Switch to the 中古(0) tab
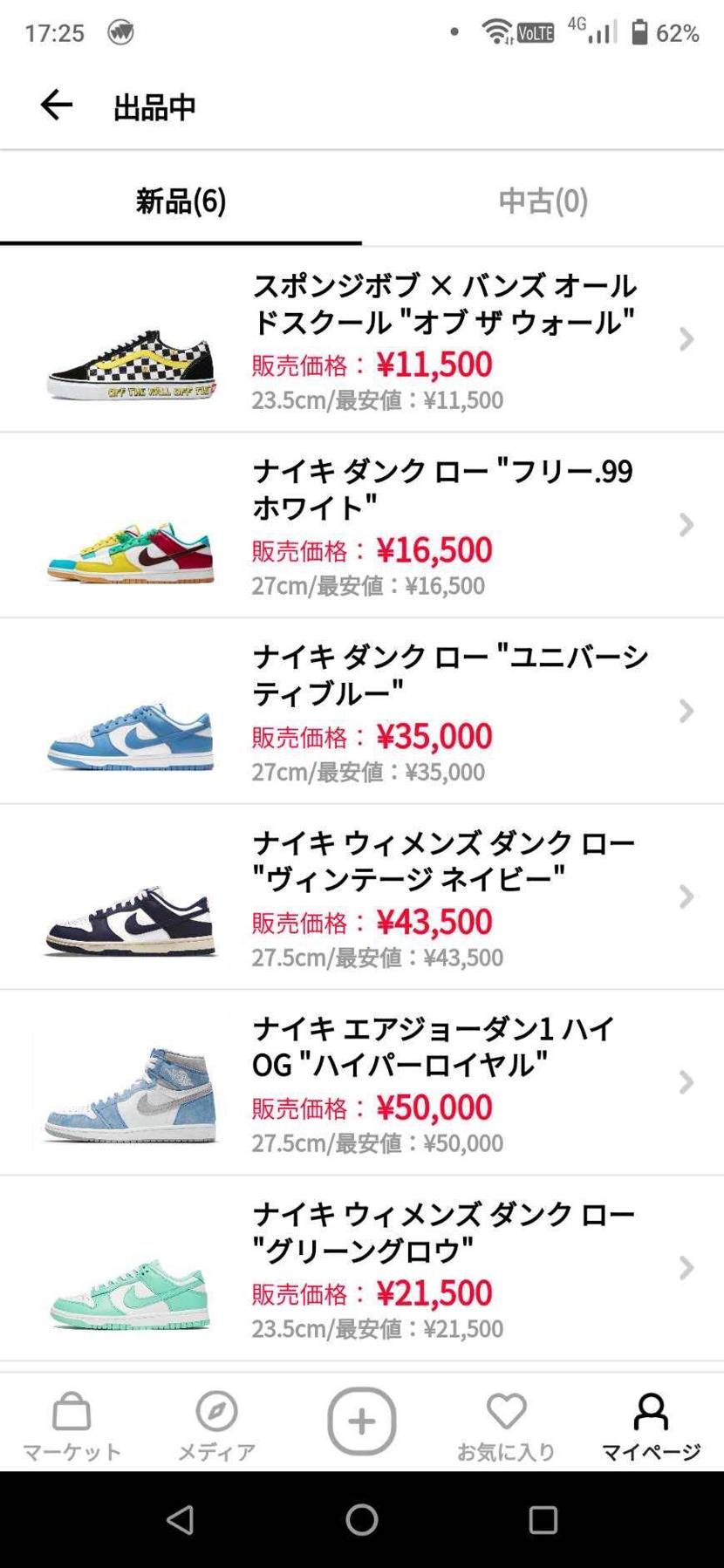Screen dimensions: 724x1568 (x=543, y=201)
